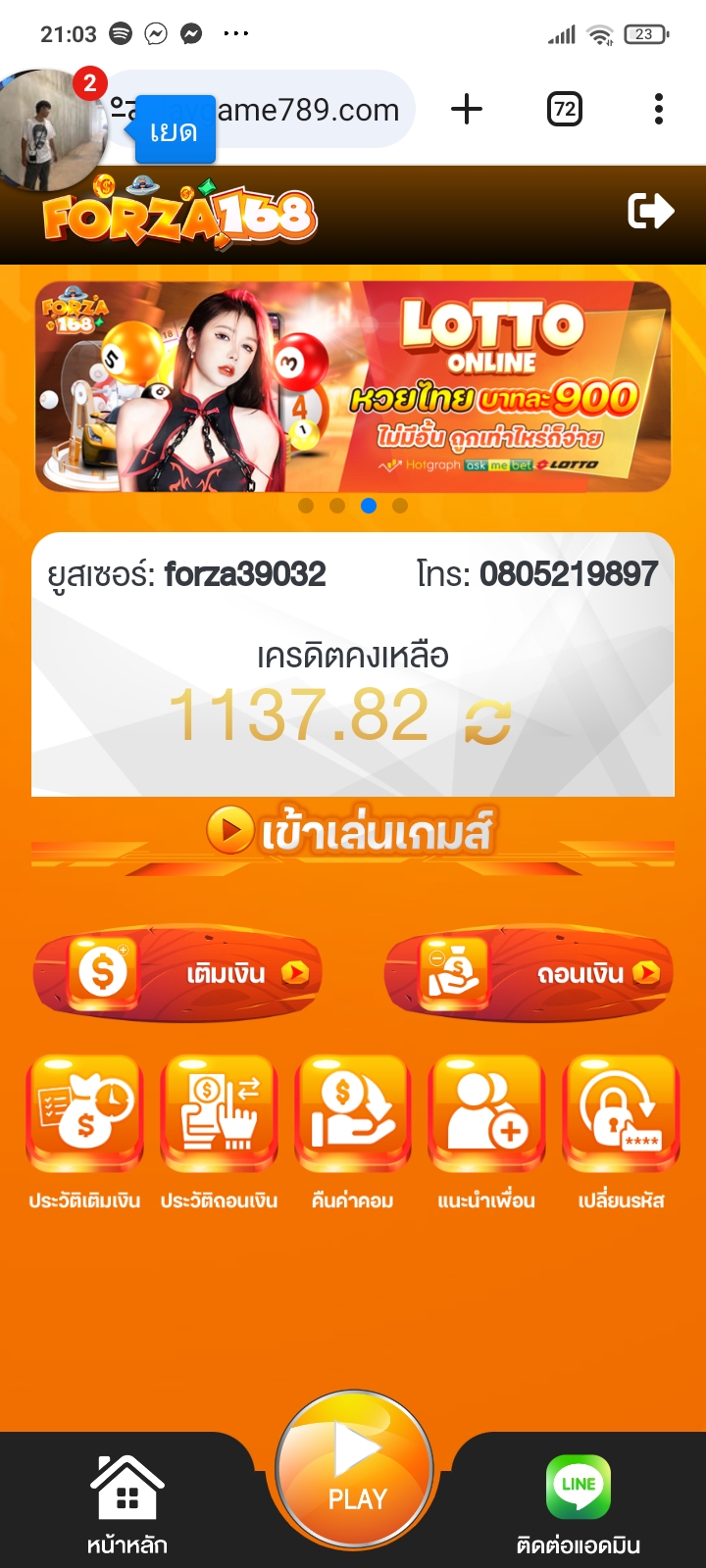View ประวัติเติมเงิน deposit history
Viewport: 706px width, 1568px height.
[x=84, y=1132]
